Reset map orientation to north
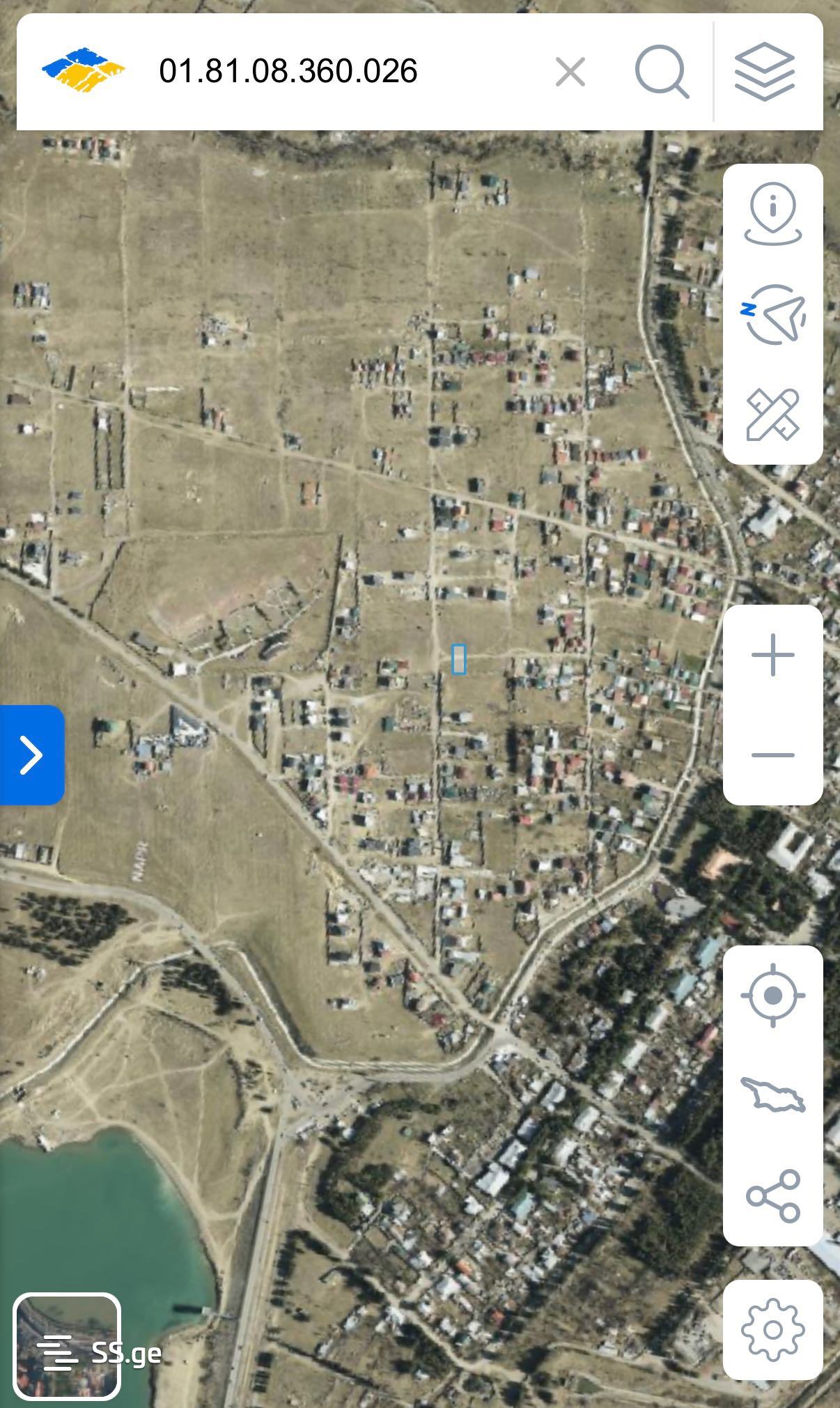The width and height of the screenshot is (840, 1408). click(772, 314)
